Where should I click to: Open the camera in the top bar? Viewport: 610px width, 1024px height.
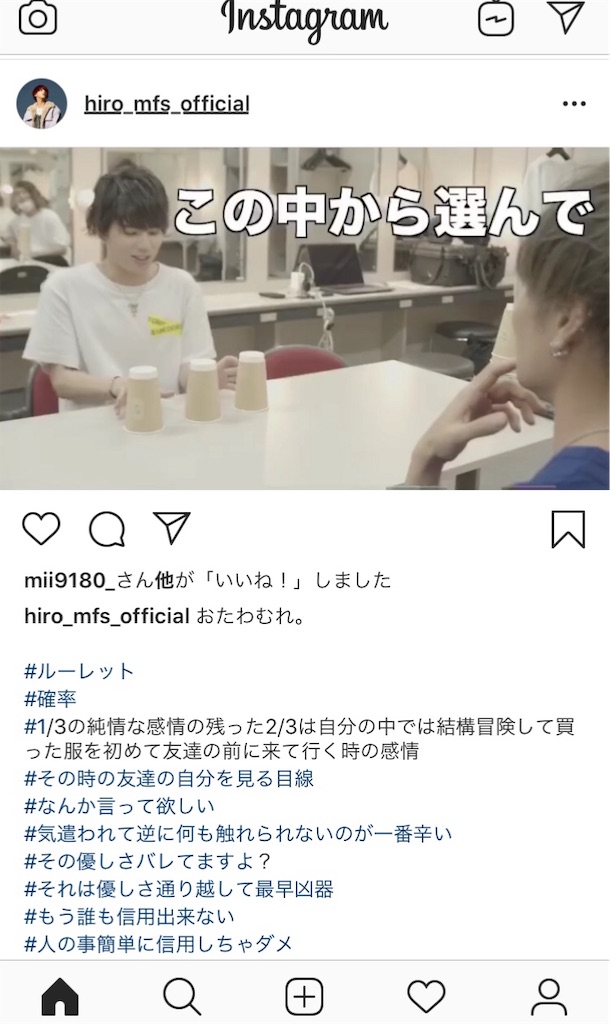click(x=38, y=17)
